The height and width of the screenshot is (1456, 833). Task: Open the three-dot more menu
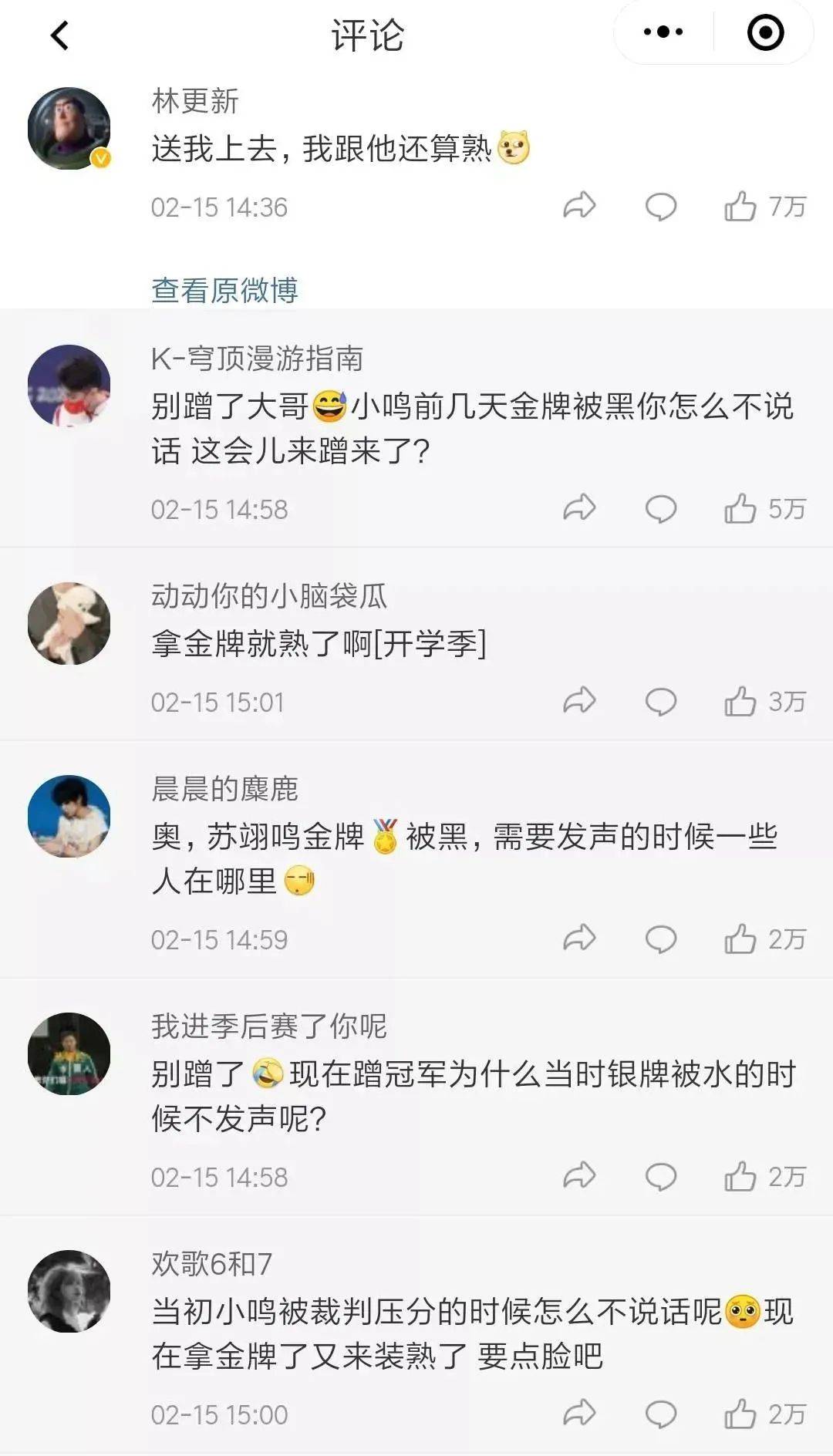(663, 32)
